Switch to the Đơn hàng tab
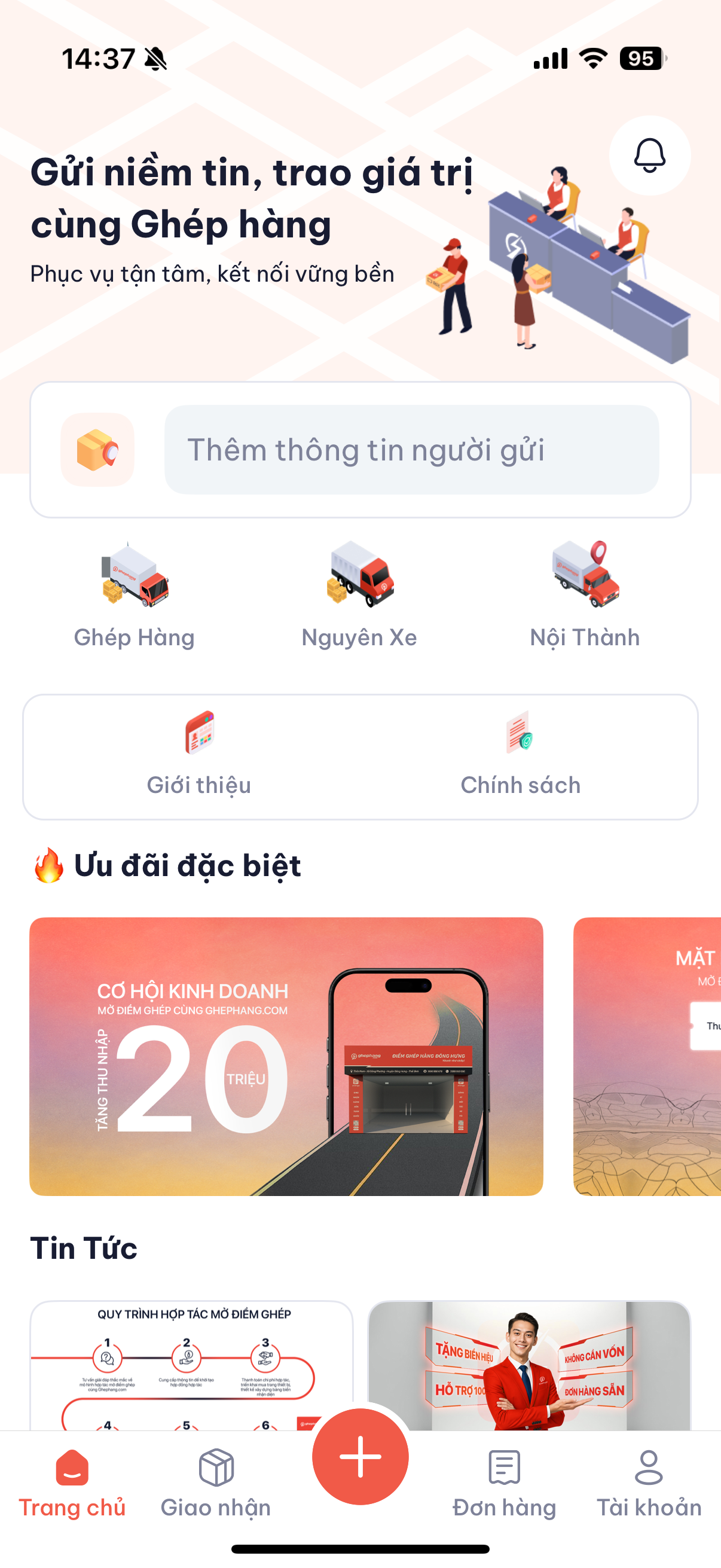 click(505, 1484)
